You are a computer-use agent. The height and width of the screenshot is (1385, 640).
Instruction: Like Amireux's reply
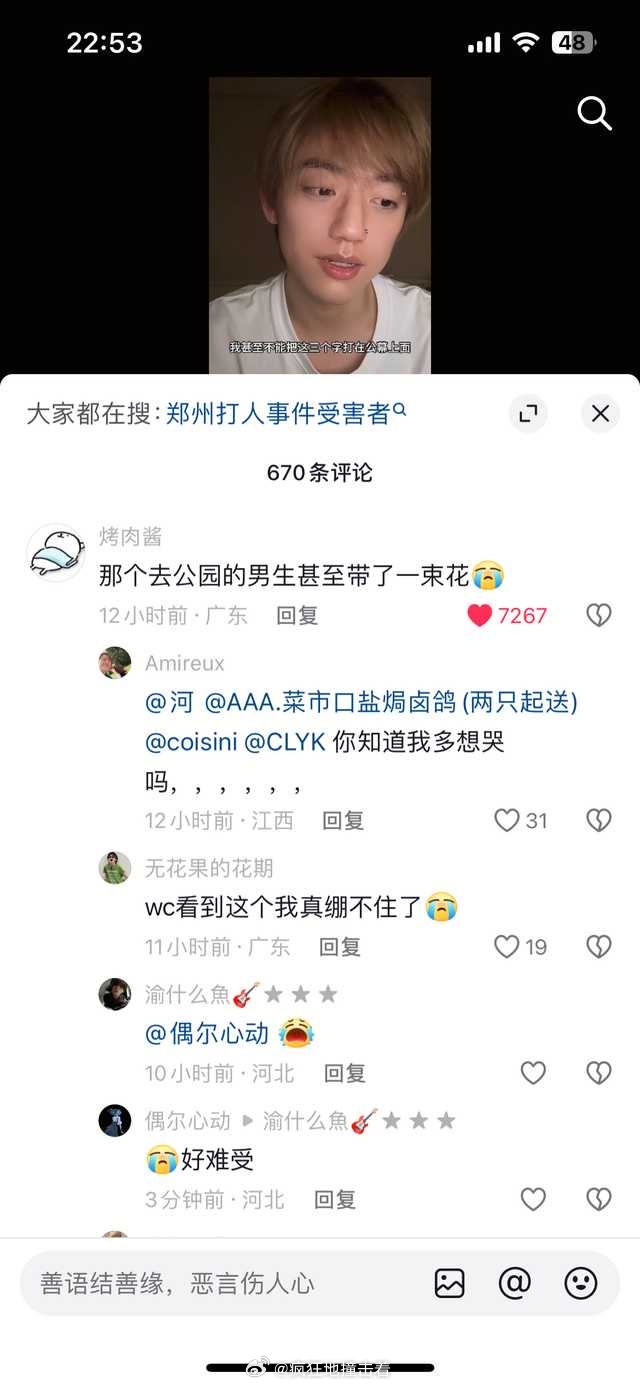pyautogui.click(x=507, y=820)
